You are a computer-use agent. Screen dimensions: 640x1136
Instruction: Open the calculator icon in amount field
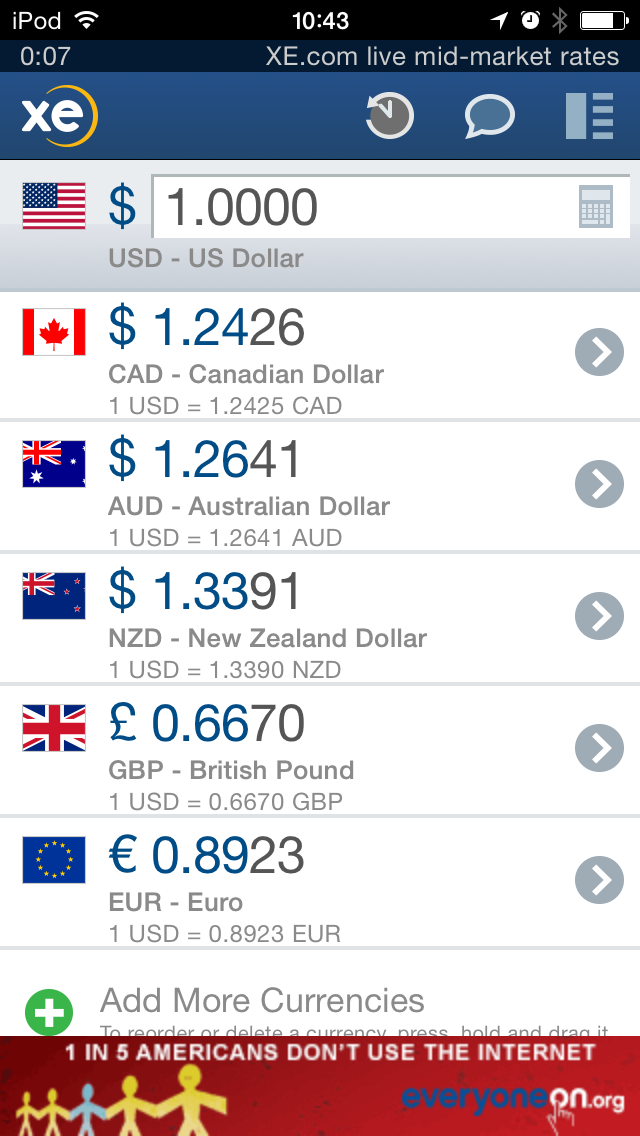click(x=596, y=208)
